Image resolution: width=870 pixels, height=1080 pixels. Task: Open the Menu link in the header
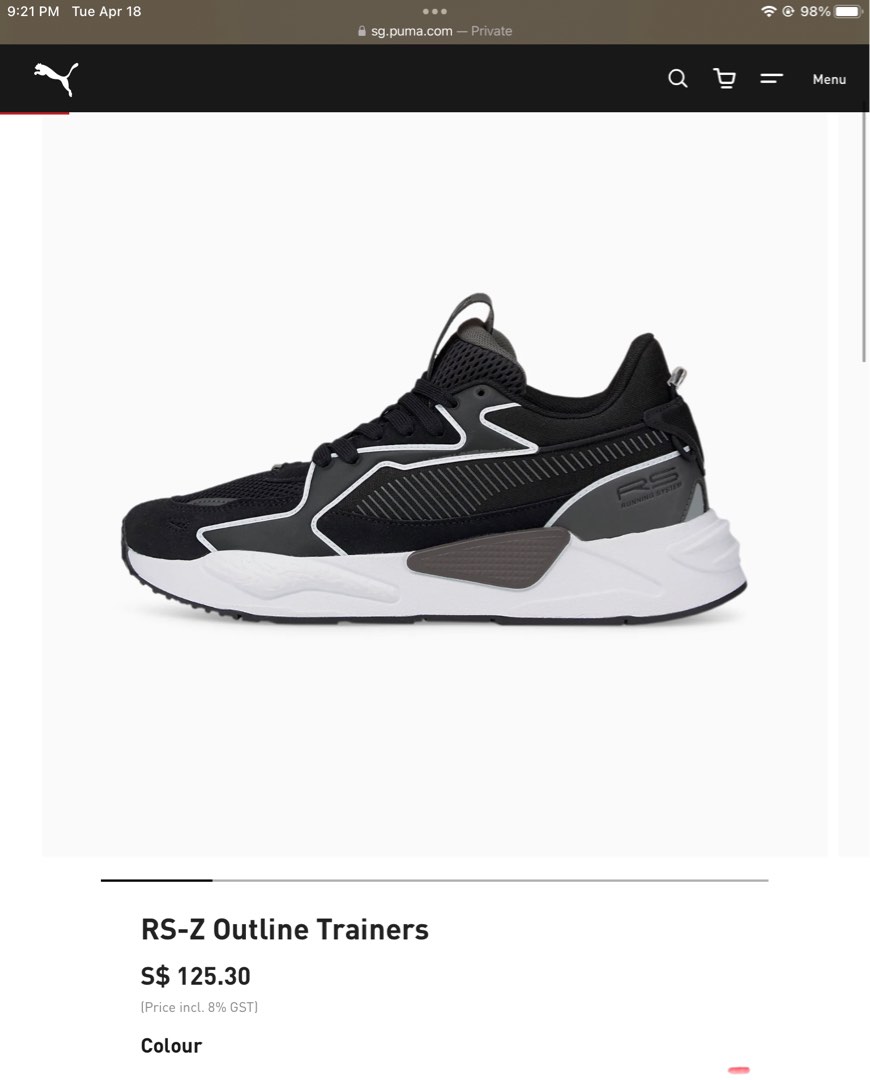pos(829,79)
